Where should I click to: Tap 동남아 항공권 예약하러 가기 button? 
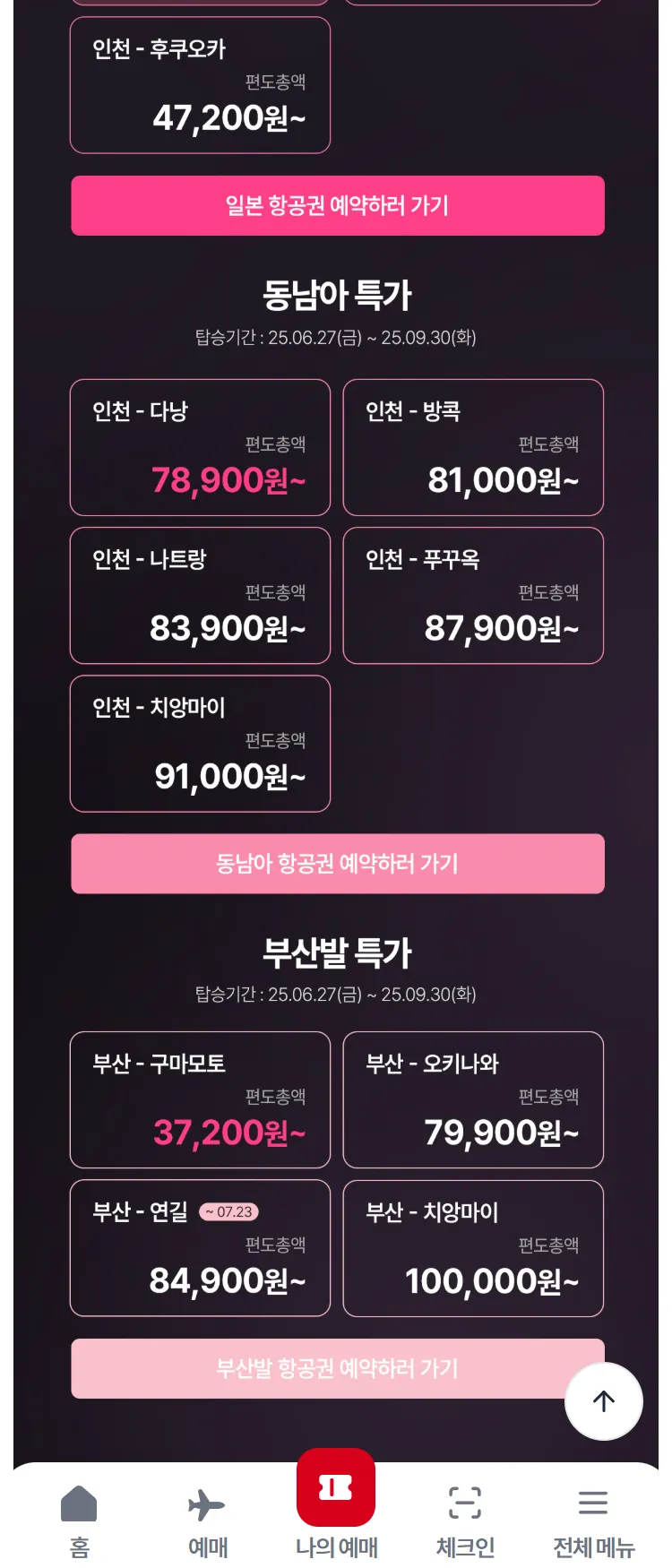(338, 864)
